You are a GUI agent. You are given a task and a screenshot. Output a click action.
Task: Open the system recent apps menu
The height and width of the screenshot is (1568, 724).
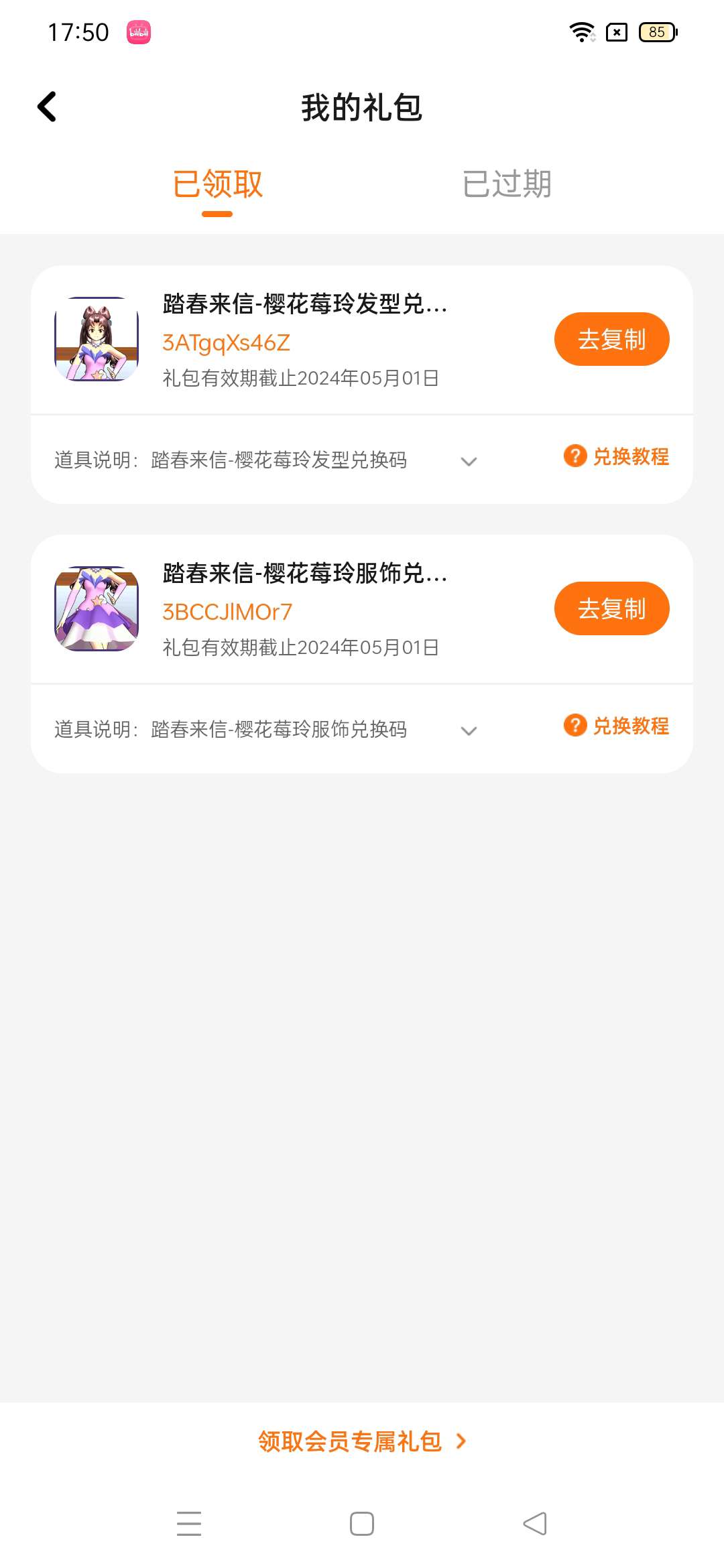point(189,1524)
